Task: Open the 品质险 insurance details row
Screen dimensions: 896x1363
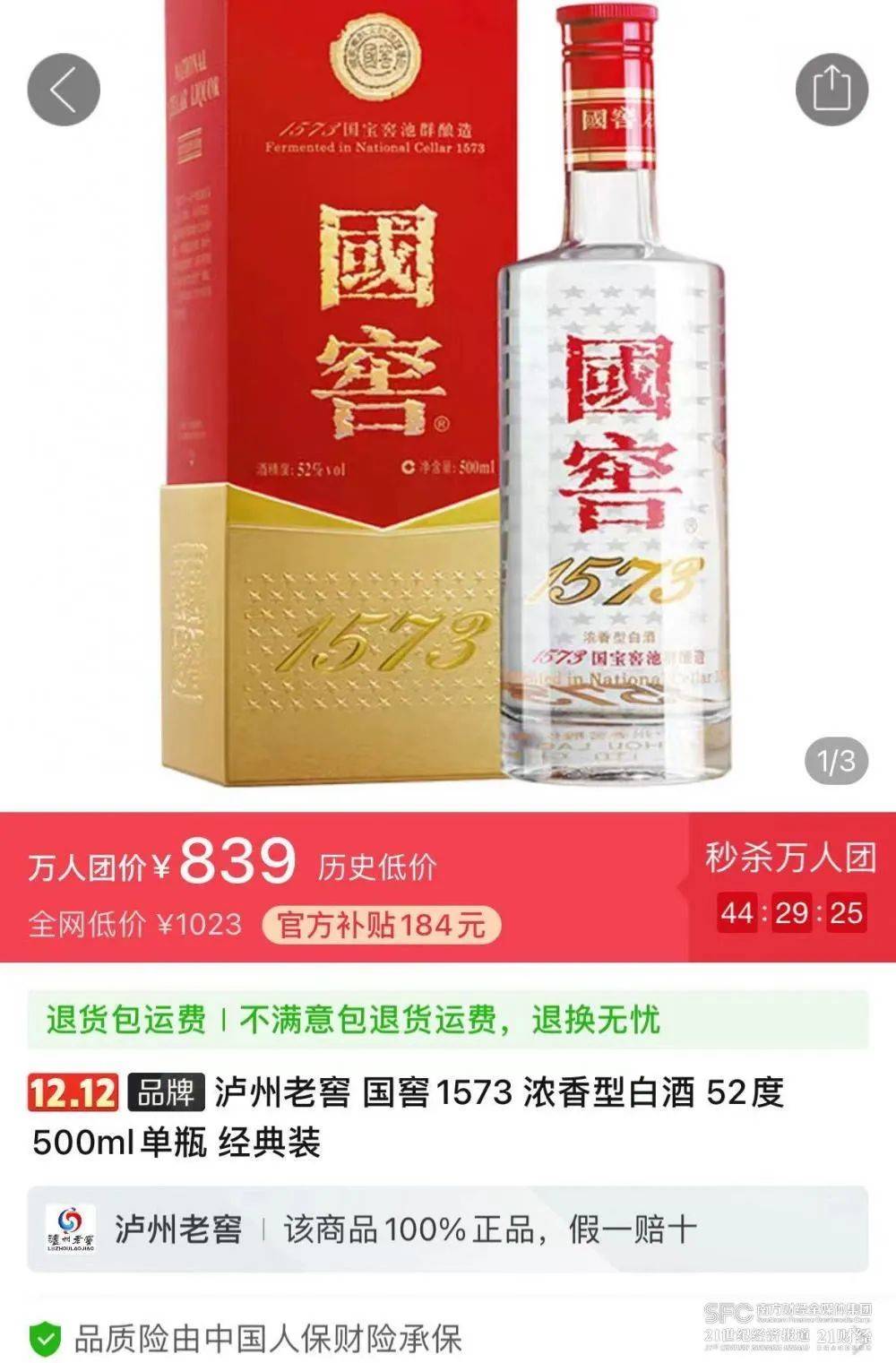Action: pos(269,1339)
